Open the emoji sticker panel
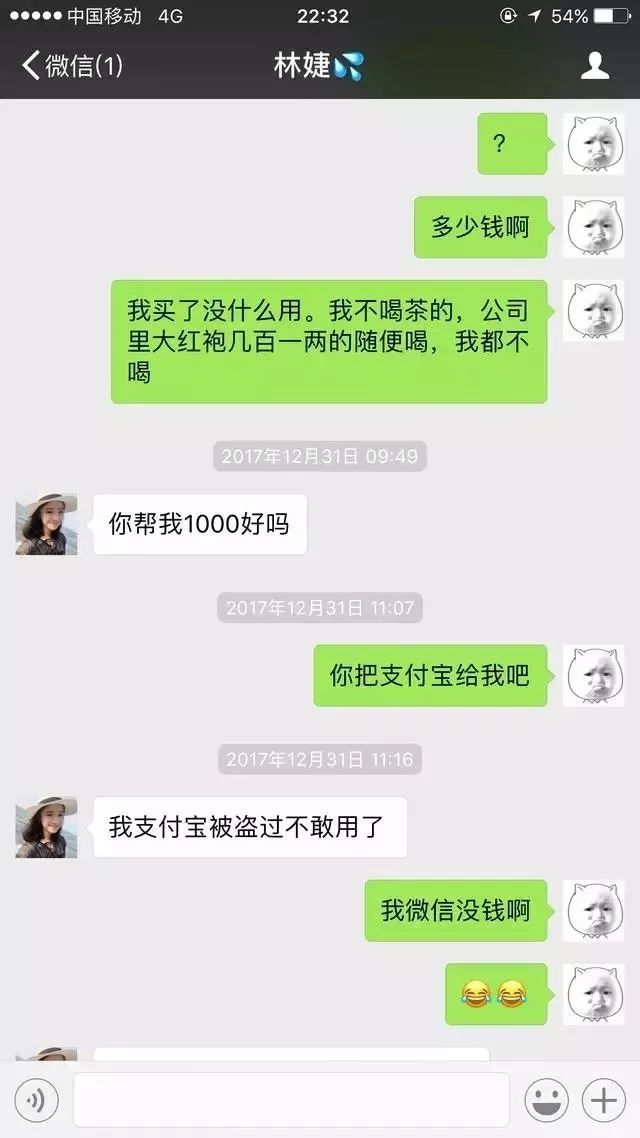The image size is (640, 1138). click(x=546, y=1101)
